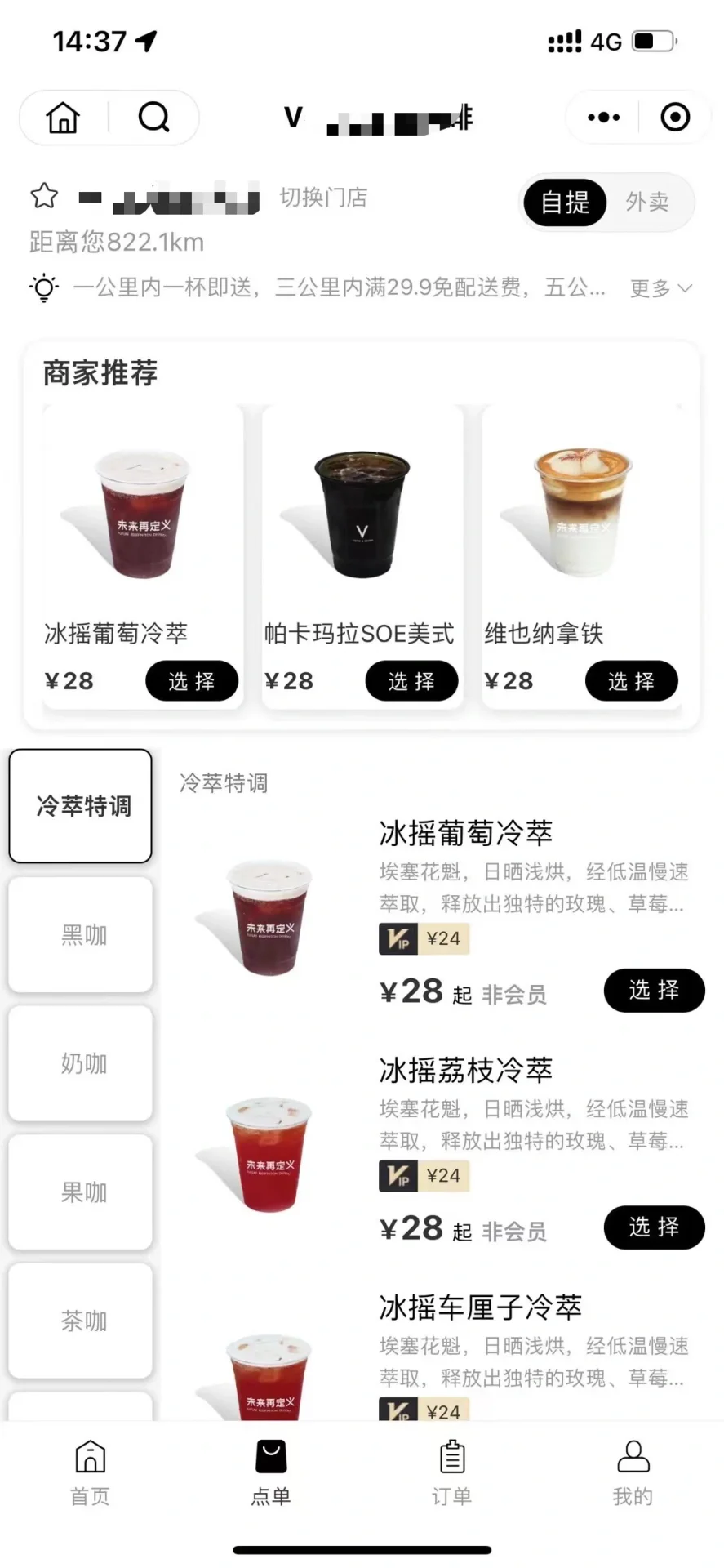724x1568 pixels.
Task: Favorite this store with the star icon
Action: pos(44,196)
